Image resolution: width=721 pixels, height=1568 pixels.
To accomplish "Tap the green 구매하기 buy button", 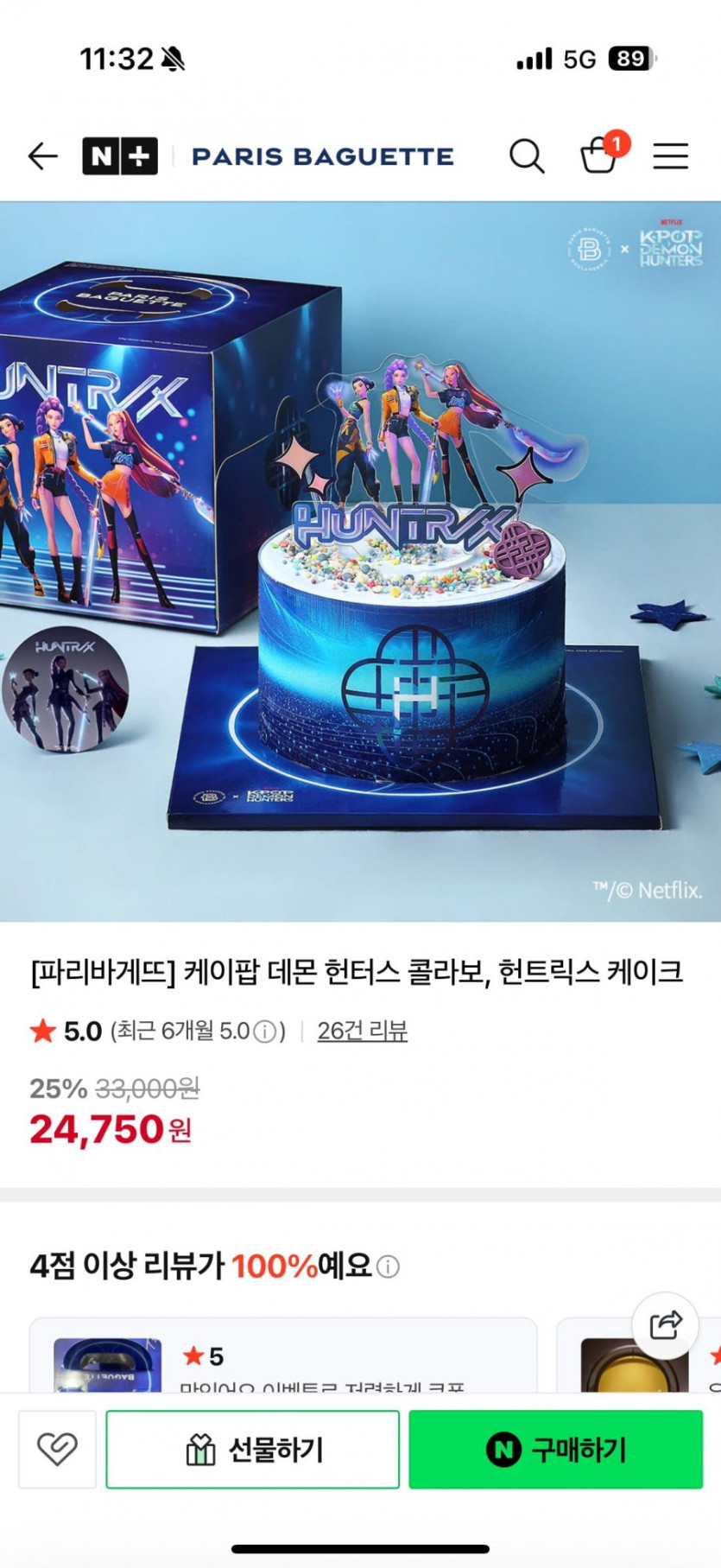I will click(x=556, y=1449).
